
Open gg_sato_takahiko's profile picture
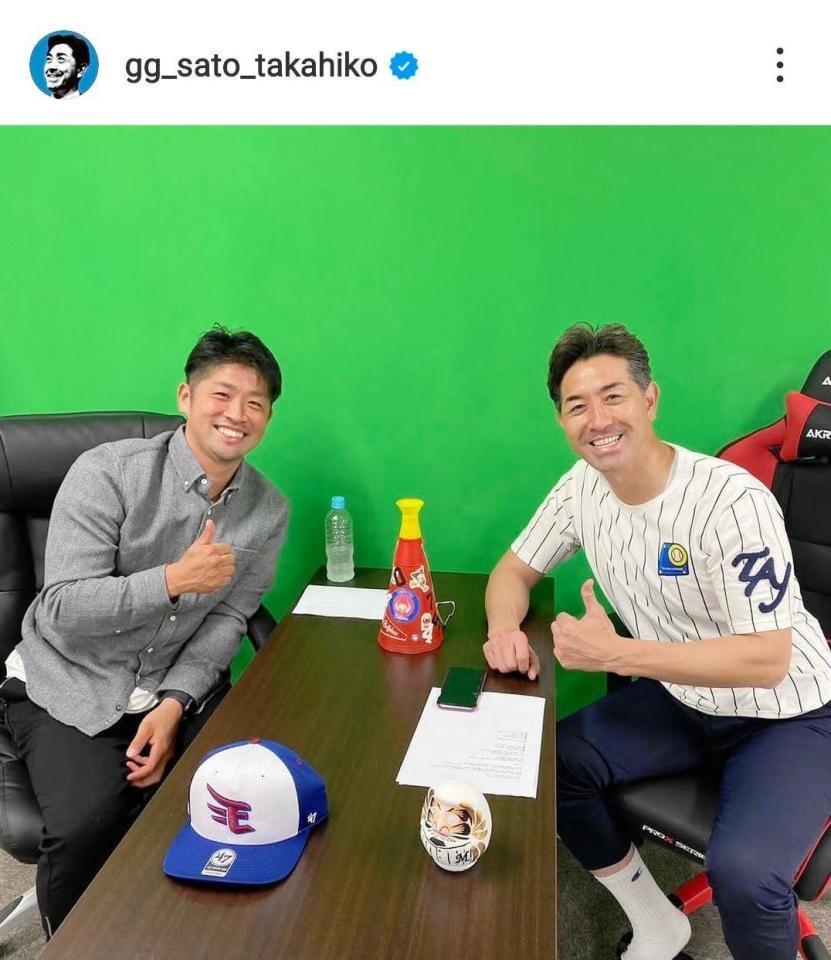click(64, 65)
